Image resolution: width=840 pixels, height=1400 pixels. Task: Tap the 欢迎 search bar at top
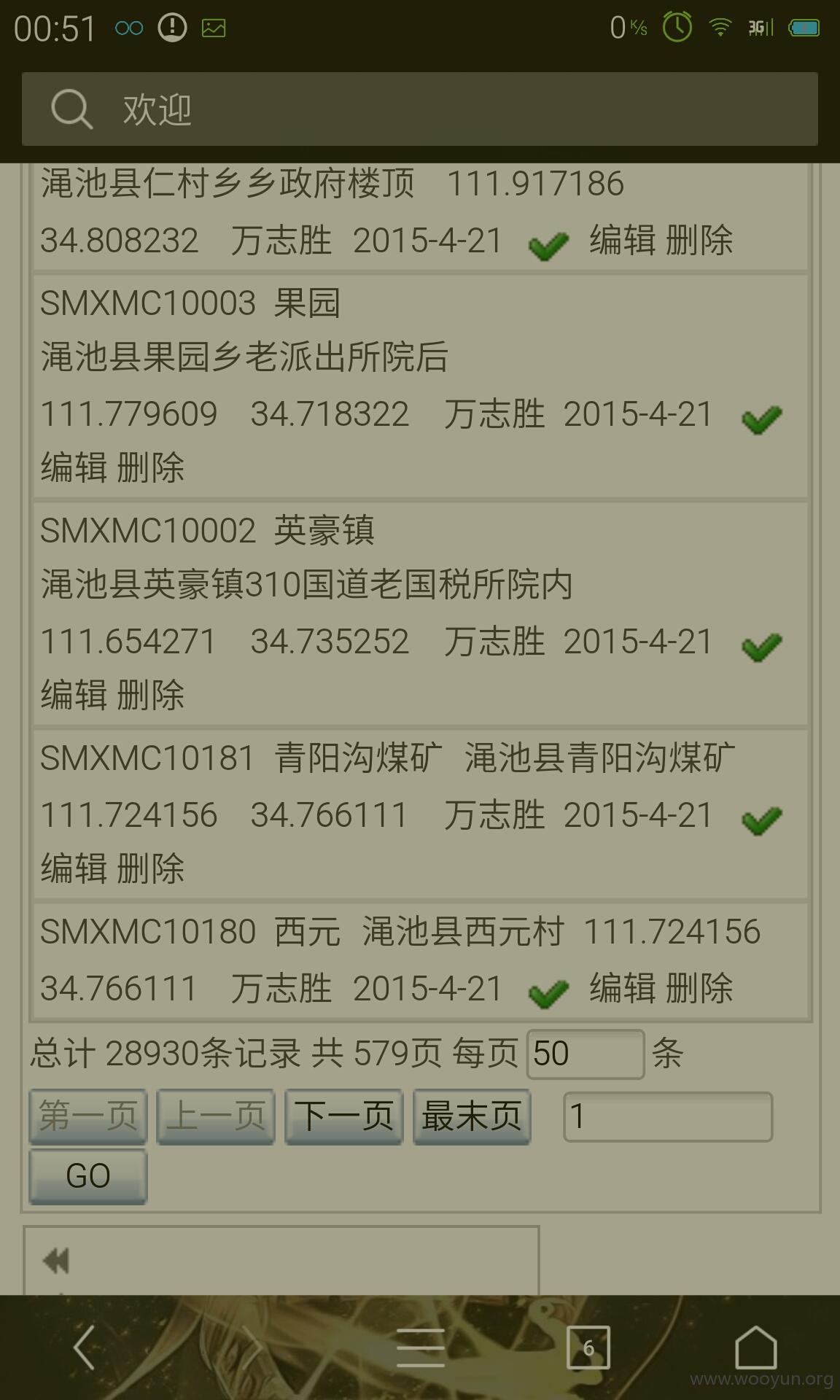[x=420, y=109]
